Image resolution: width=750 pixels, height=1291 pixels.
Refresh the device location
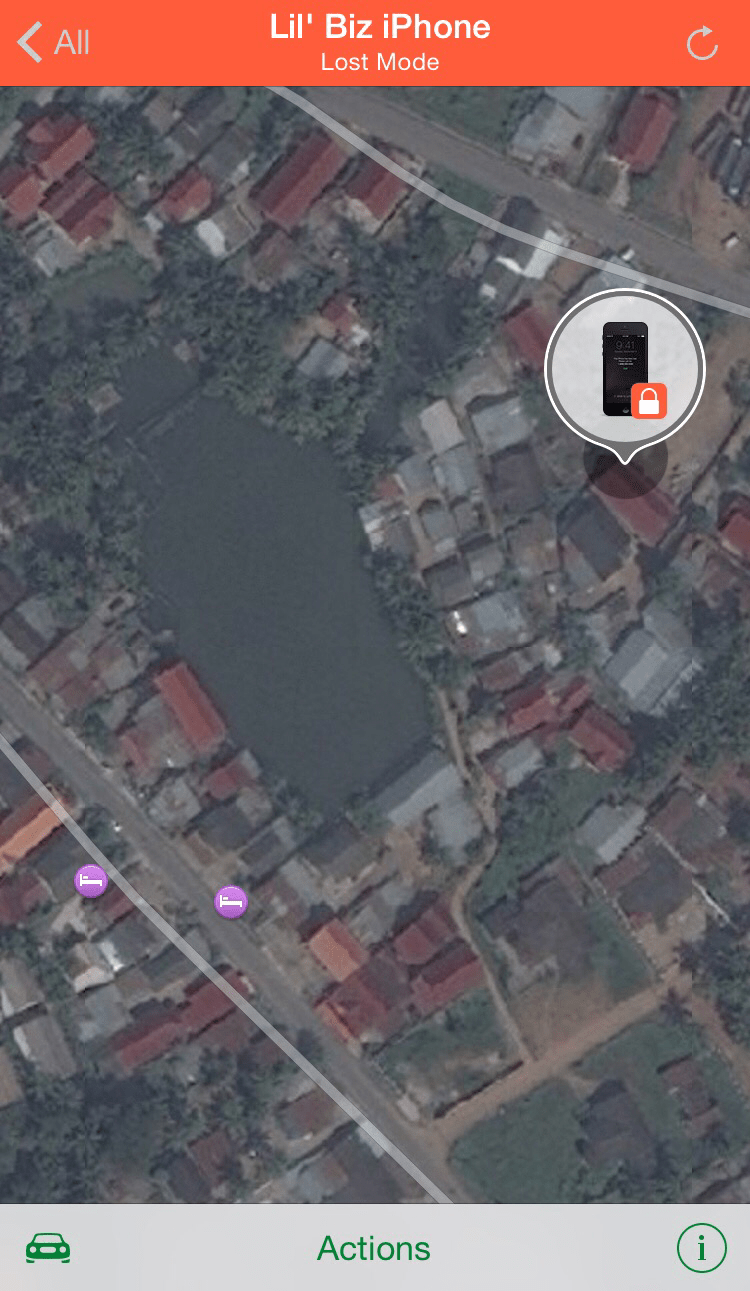tap(702, 44)
